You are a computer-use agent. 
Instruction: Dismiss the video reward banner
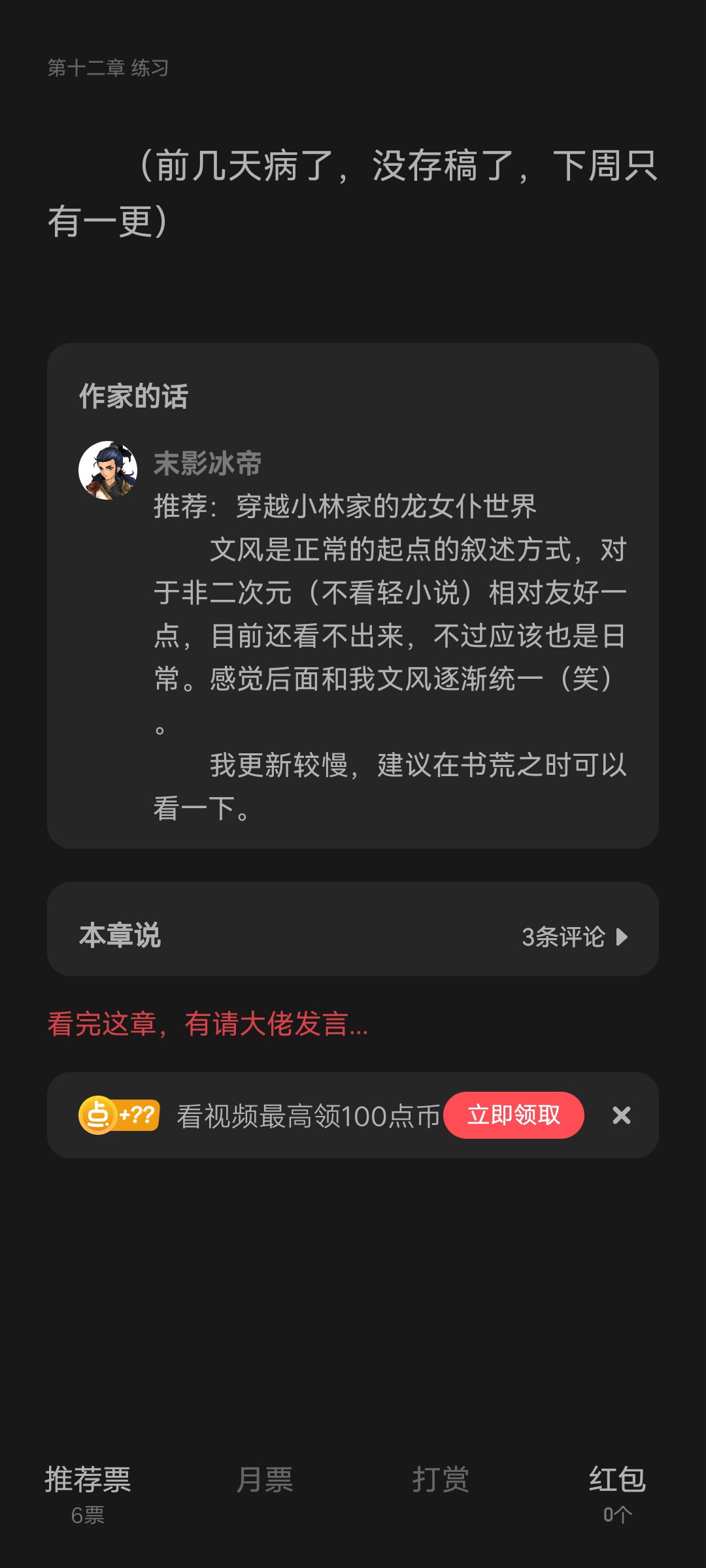tap(621, 1115)
